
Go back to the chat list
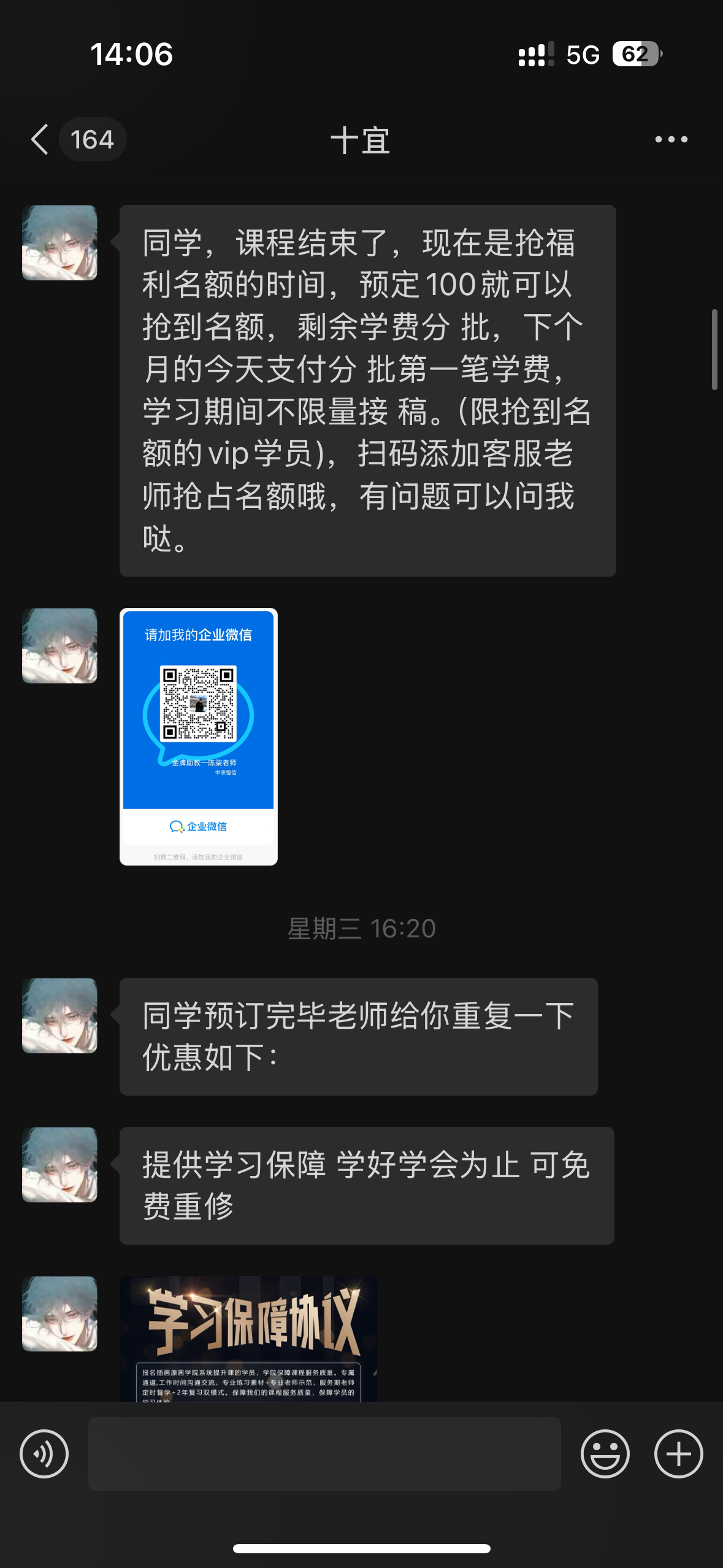tap(40, 139)
